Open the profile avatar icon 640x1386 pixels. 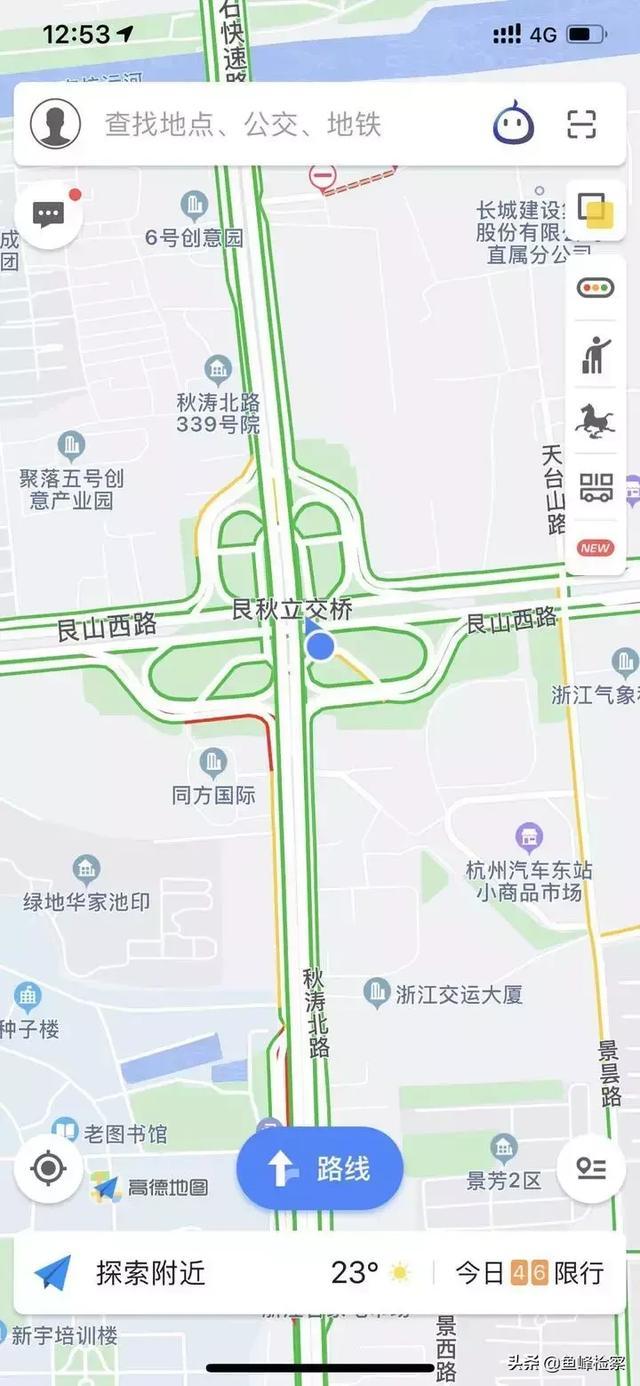(55, 124)
